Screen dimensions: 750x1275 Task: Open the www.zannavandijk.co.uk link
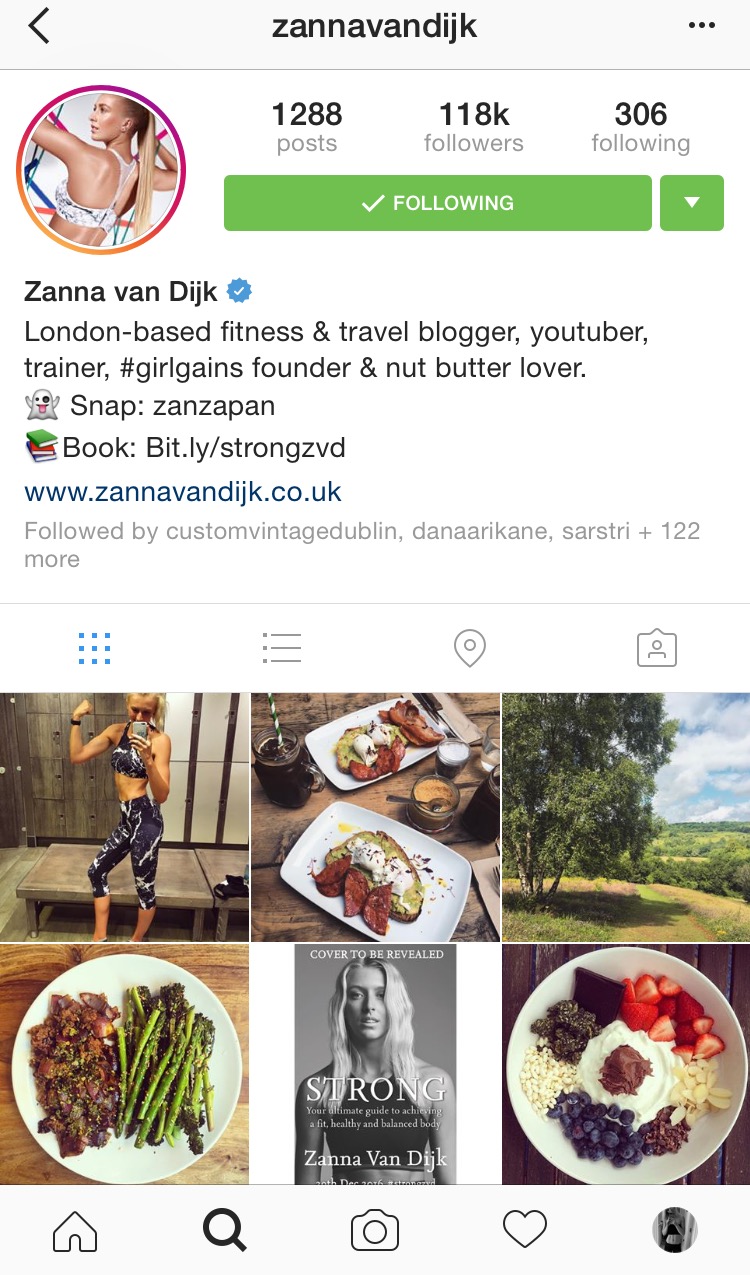(x=183, y=492)
